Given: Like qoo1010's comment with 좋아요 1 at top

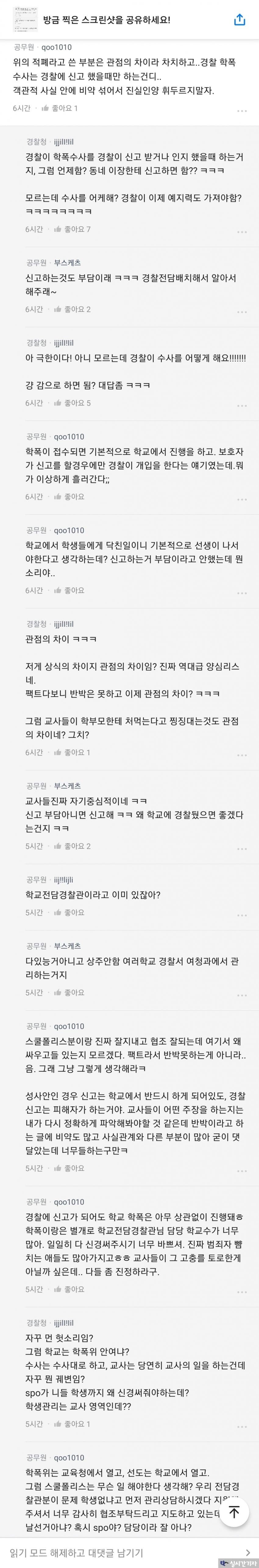Looking at the screenshot, I should click(x=59, y=108).
